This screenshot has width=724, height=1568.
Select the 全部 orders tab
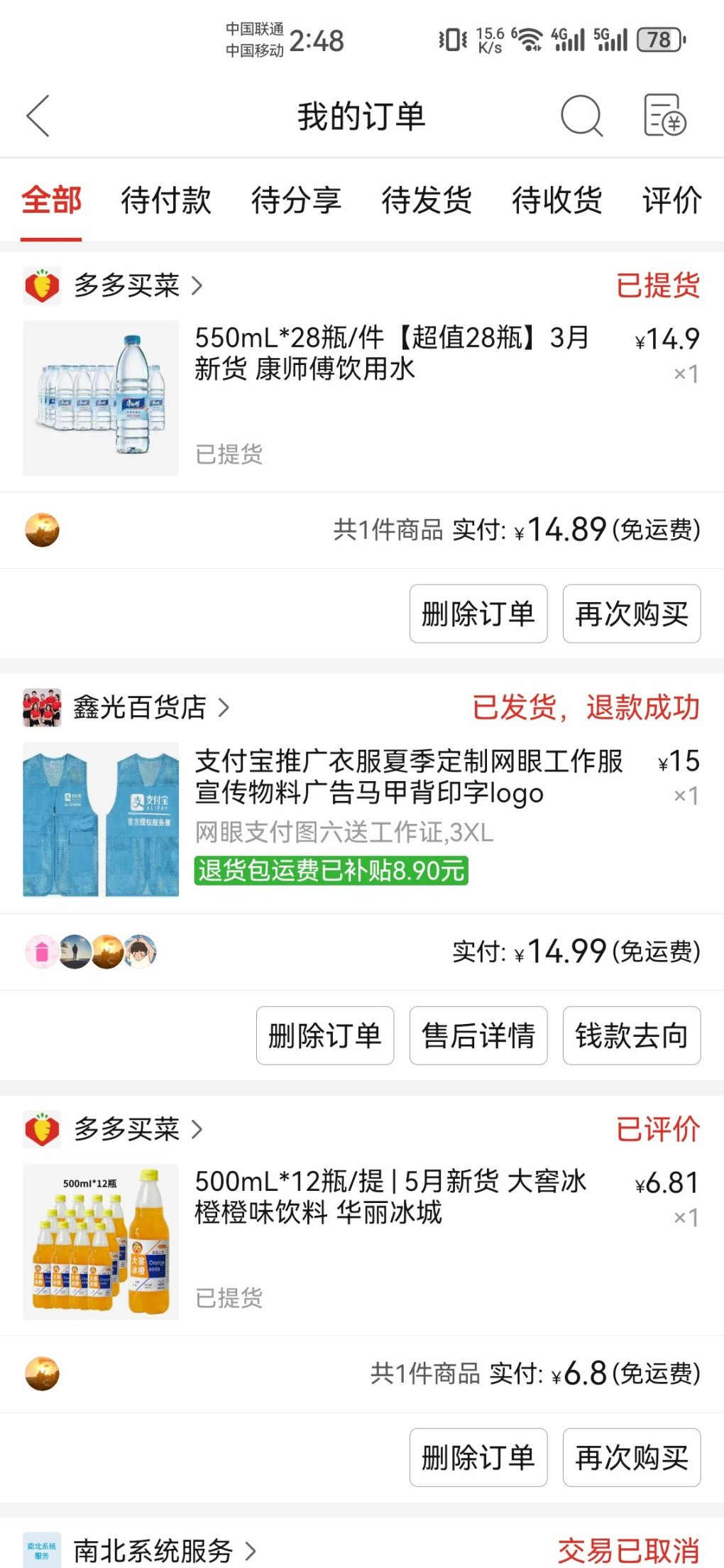pyautogui.click(x=51, y=200)
